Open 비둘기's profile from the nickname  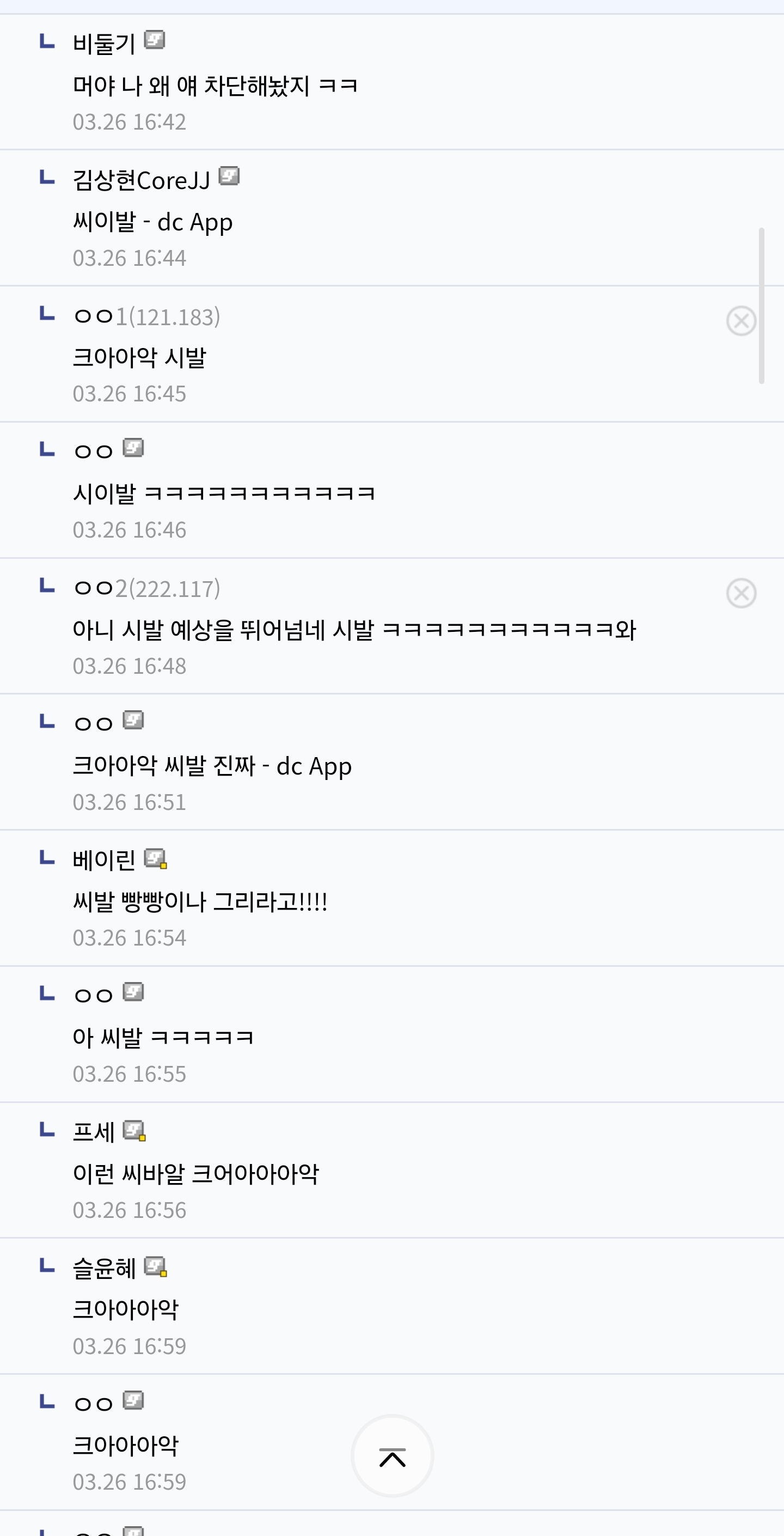click(x=105, y=44)
